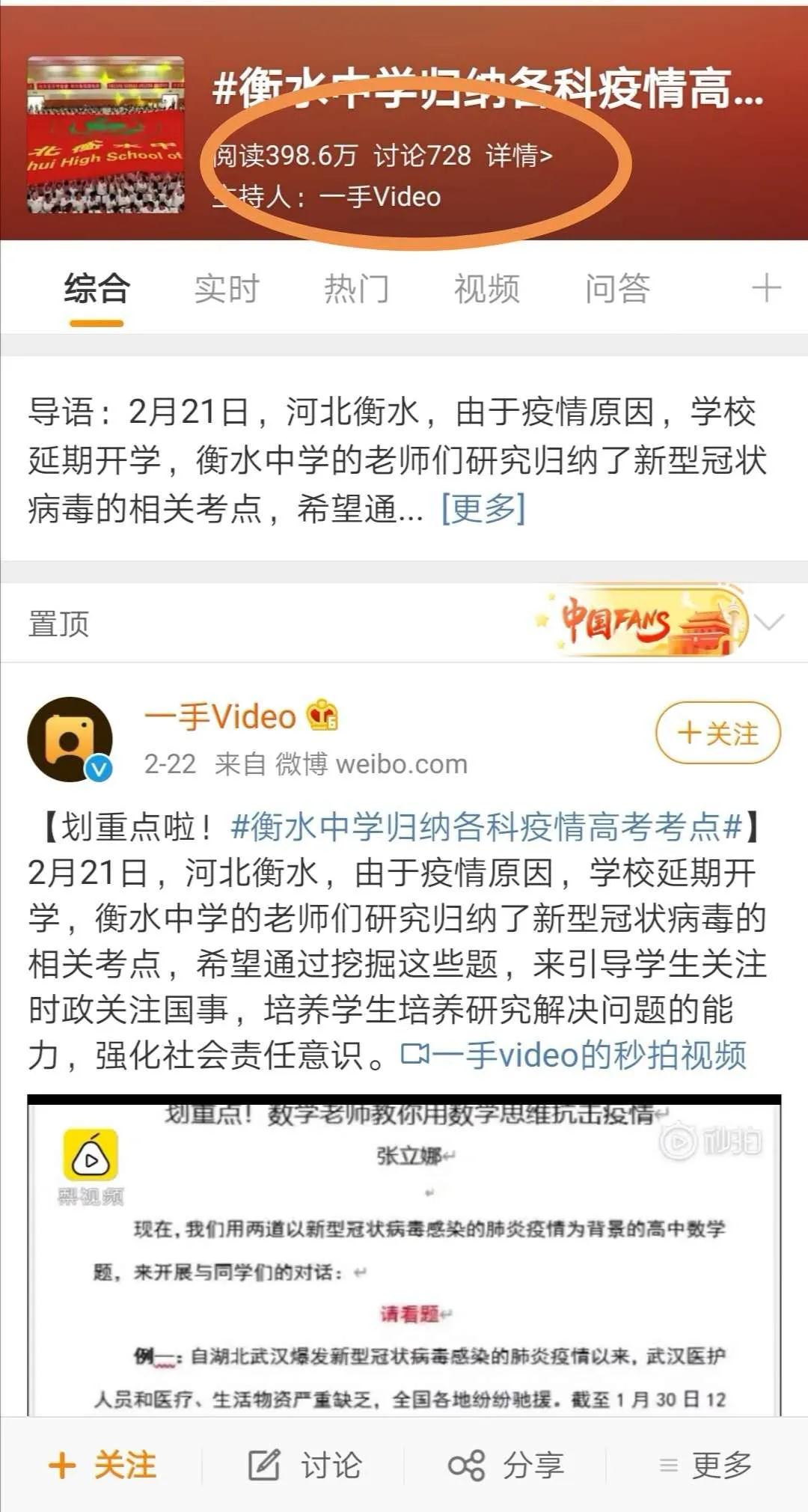Viewport: 808px width, 1512px height.
Task: Select the 问答 tab
Action: pos(617,289)
